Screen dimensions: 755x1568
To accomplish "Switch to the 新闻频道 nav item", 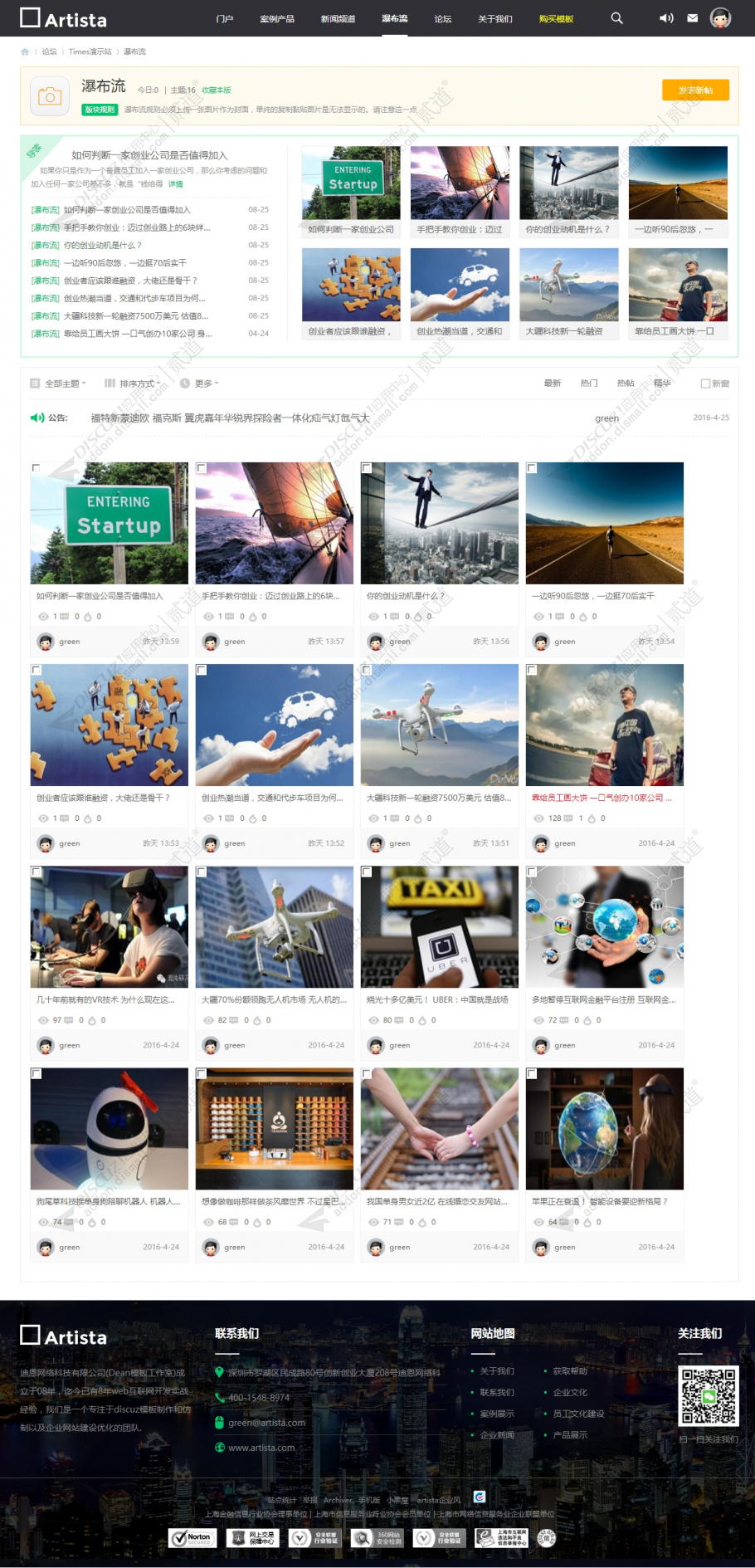I will click(338, 18).
